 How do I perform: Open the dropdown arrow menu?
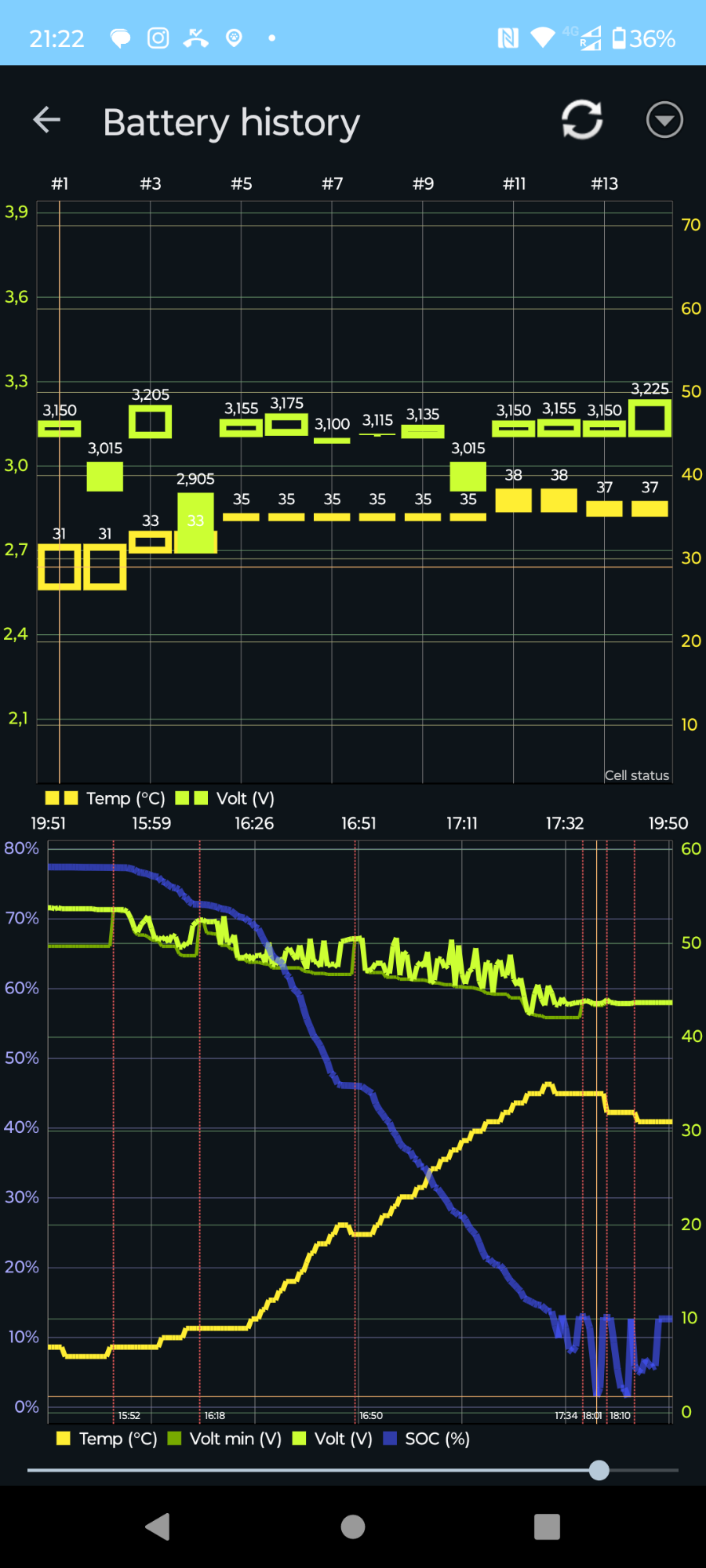(664, 120)
